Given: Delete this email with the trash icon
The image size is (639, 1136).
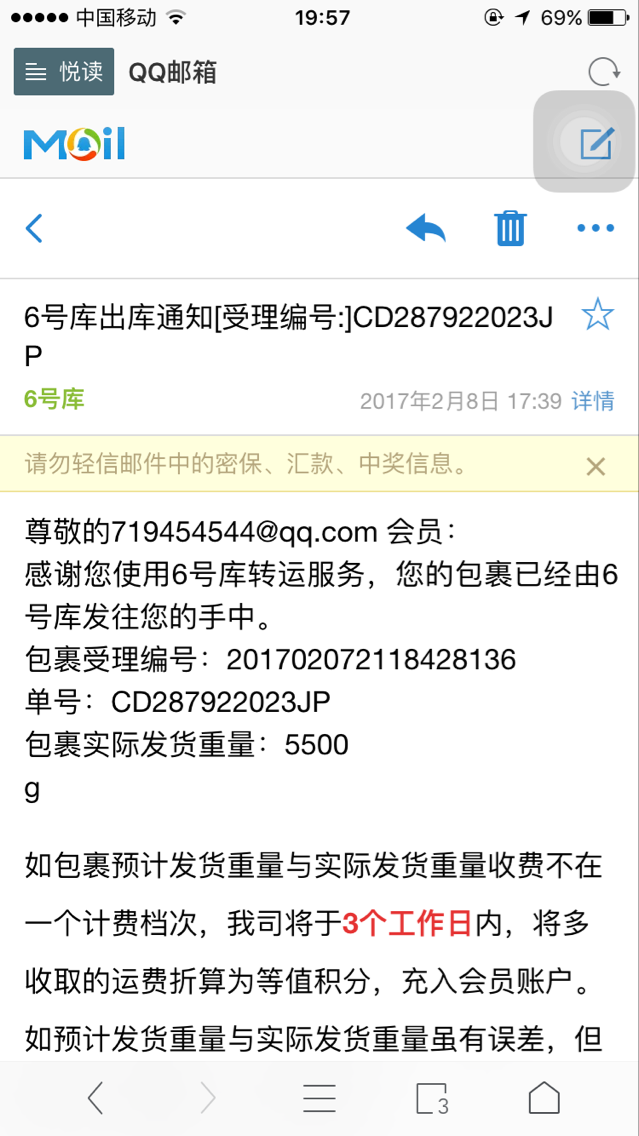Looking at the screenshot, I should [510, 228].
